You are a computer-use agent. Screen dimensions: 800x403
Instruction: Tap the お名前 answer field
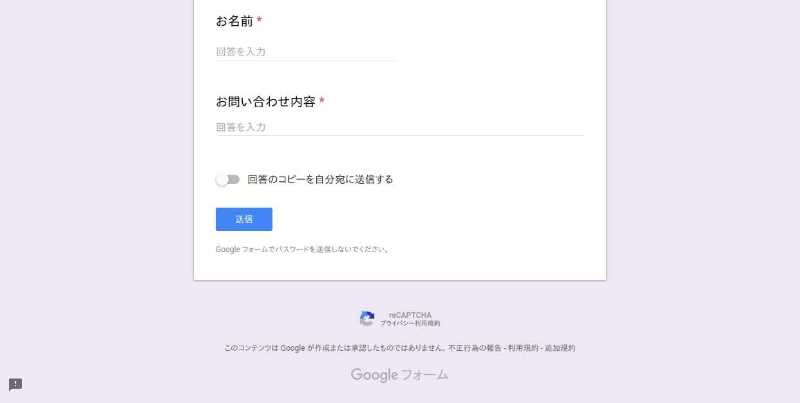[x=305, y=51]
